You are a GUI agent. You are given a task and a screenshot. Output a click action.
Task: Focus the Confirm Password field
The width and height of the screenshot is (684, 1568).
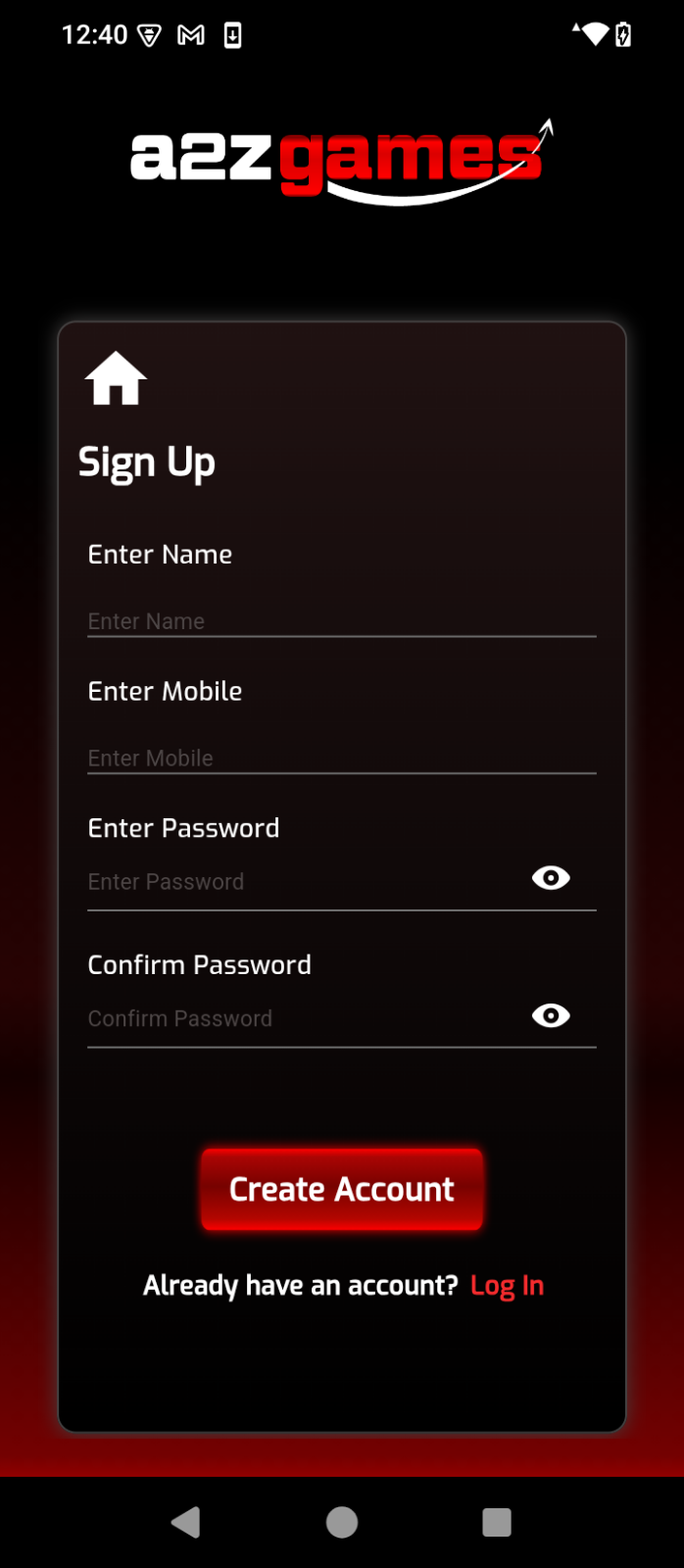tap(304, 1018)
